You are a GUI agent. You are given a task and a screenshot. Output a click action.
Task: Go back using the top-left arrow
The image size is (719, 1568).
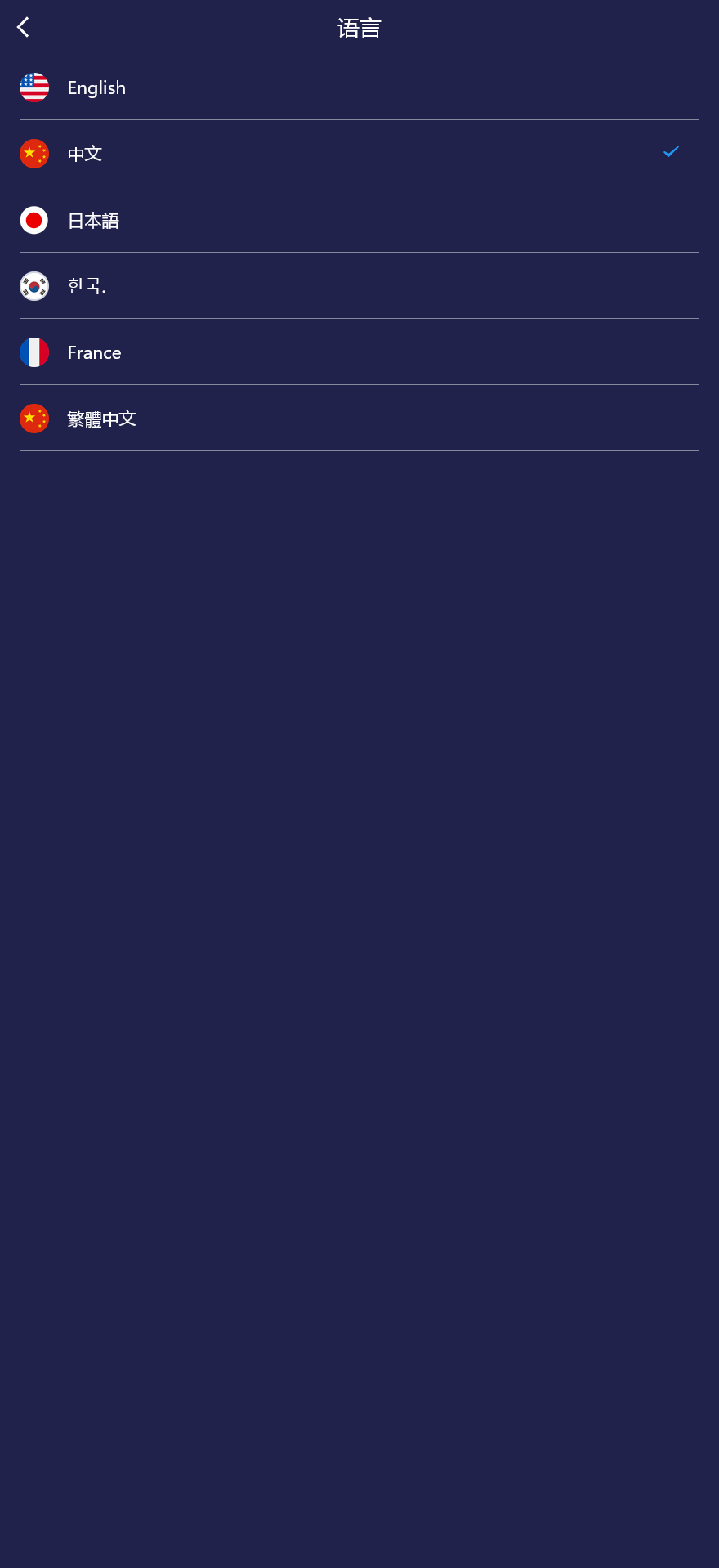[24, 27]
